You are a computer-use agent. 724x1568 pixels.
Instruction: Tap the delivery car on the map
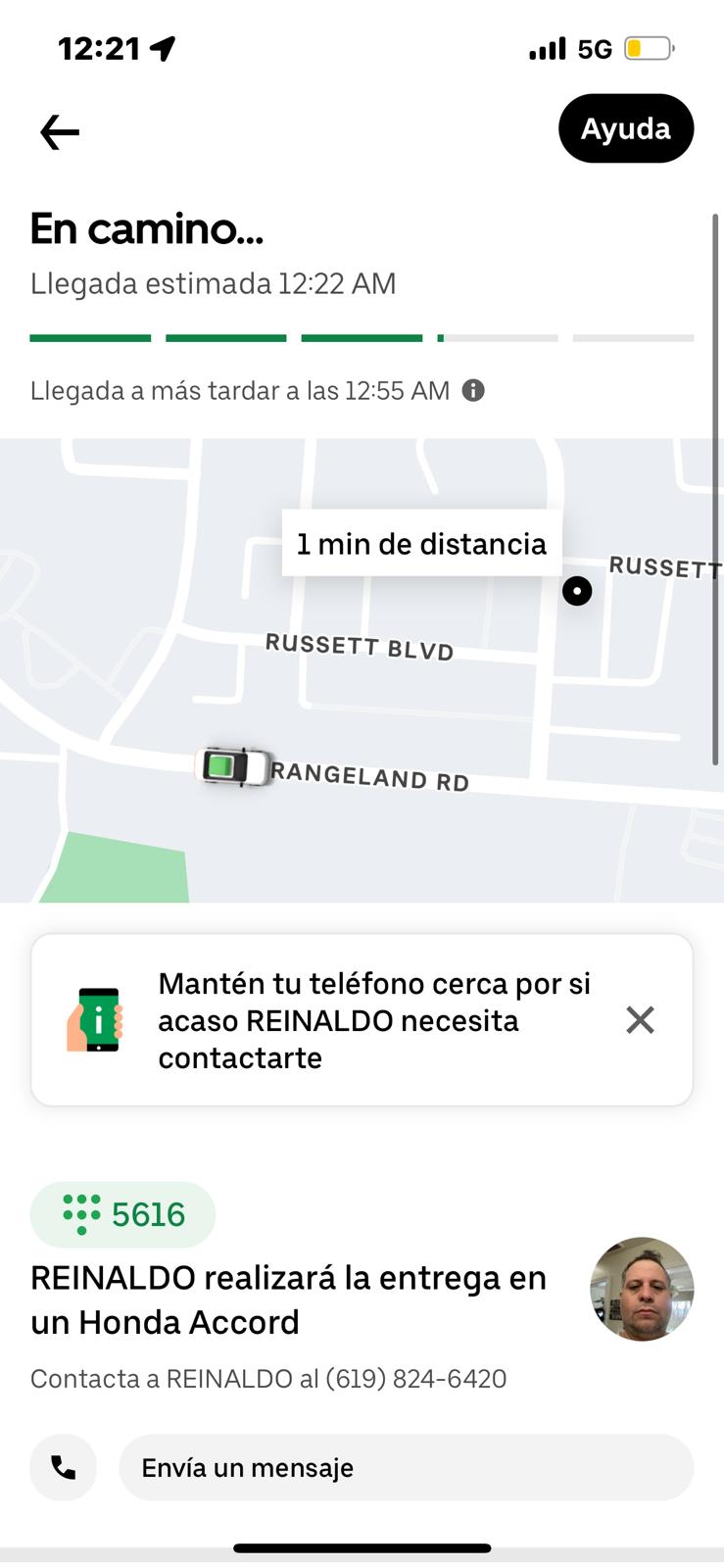234,766
